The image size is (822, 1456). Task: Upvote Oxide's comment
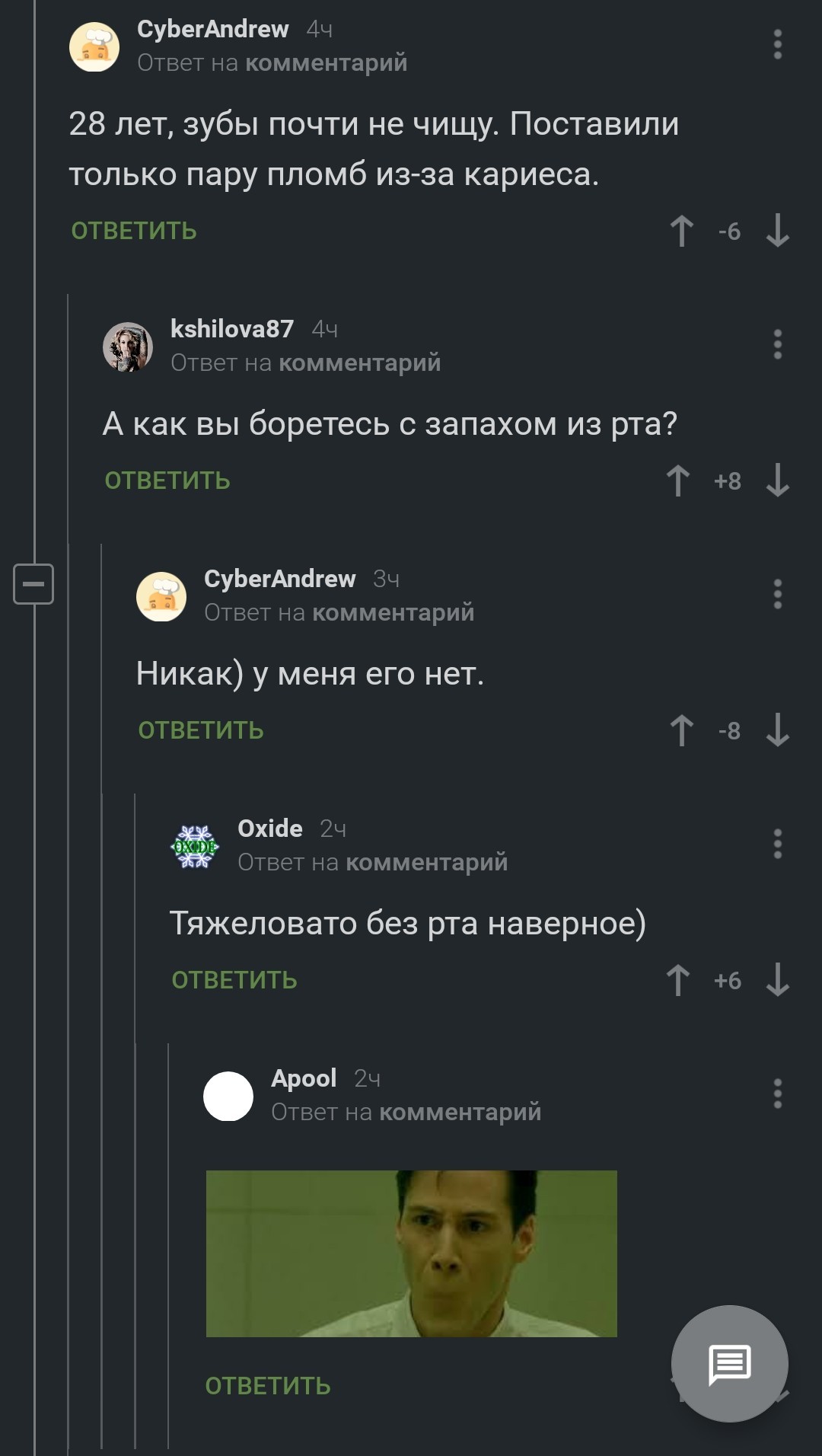click(x=678, y=980)
